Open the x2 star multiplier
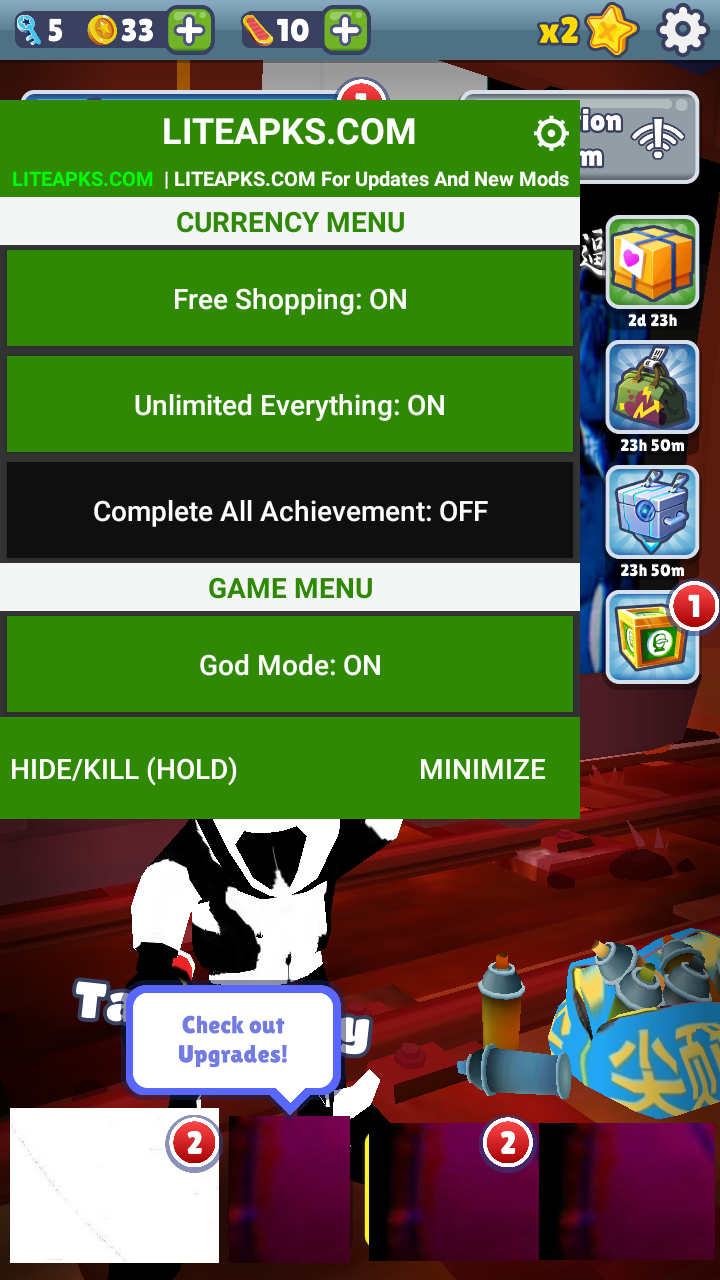 coord(588,31)
